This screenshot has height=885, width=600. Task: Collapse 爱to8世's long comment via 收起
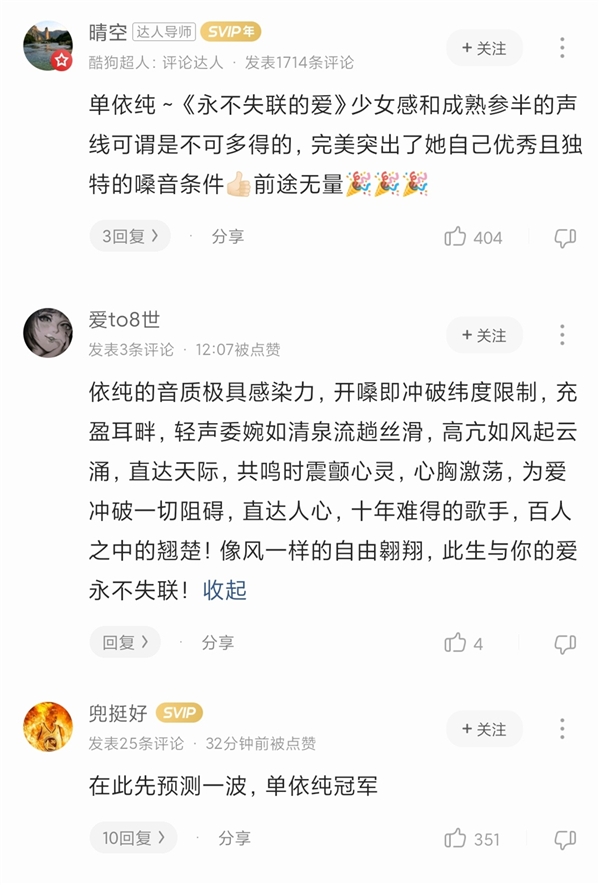[x=225, y=590]
